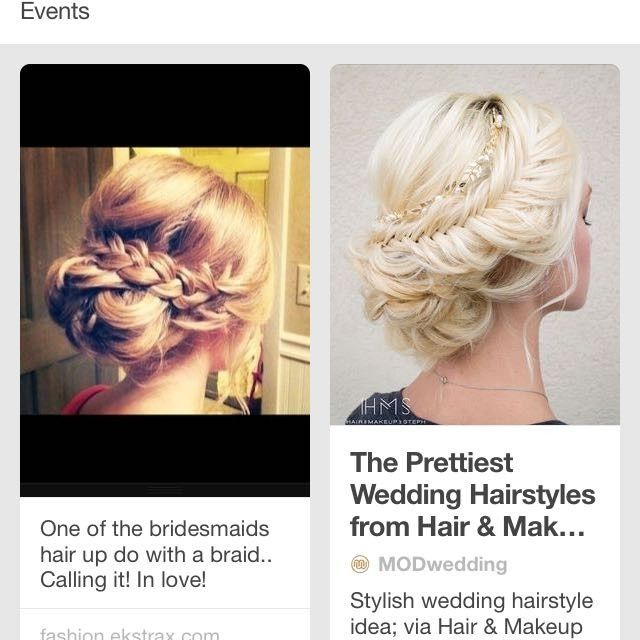
Task: Open the bridesmaid braided updo pin
Action: click(165, 280)
